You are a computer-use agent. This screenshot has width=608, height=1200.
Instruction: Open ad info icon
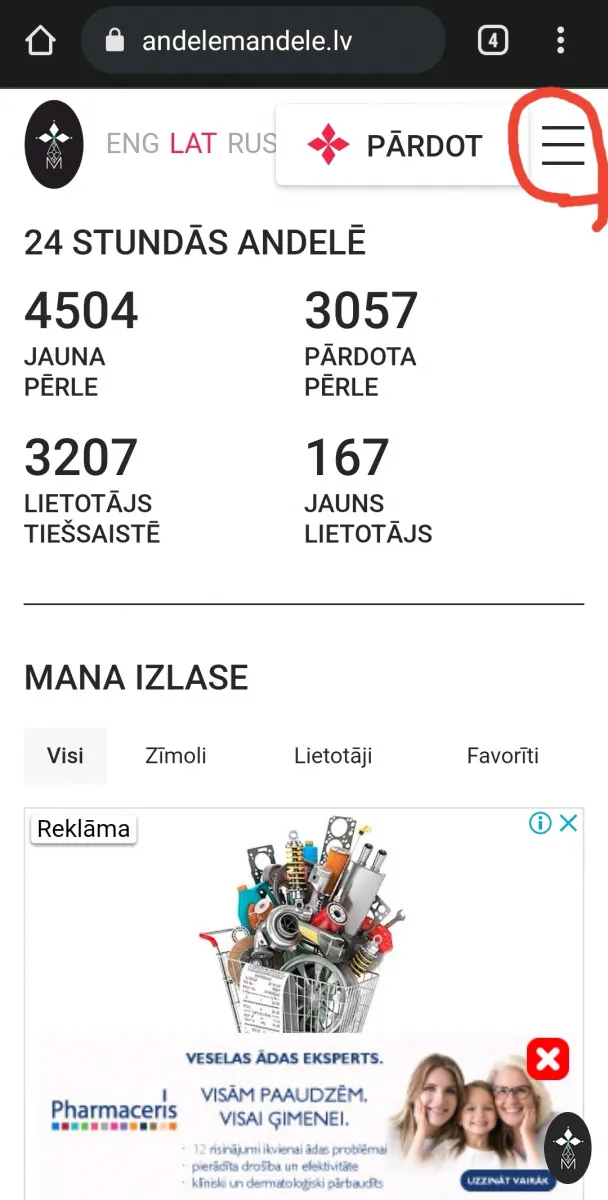click(x=540, y=823)
